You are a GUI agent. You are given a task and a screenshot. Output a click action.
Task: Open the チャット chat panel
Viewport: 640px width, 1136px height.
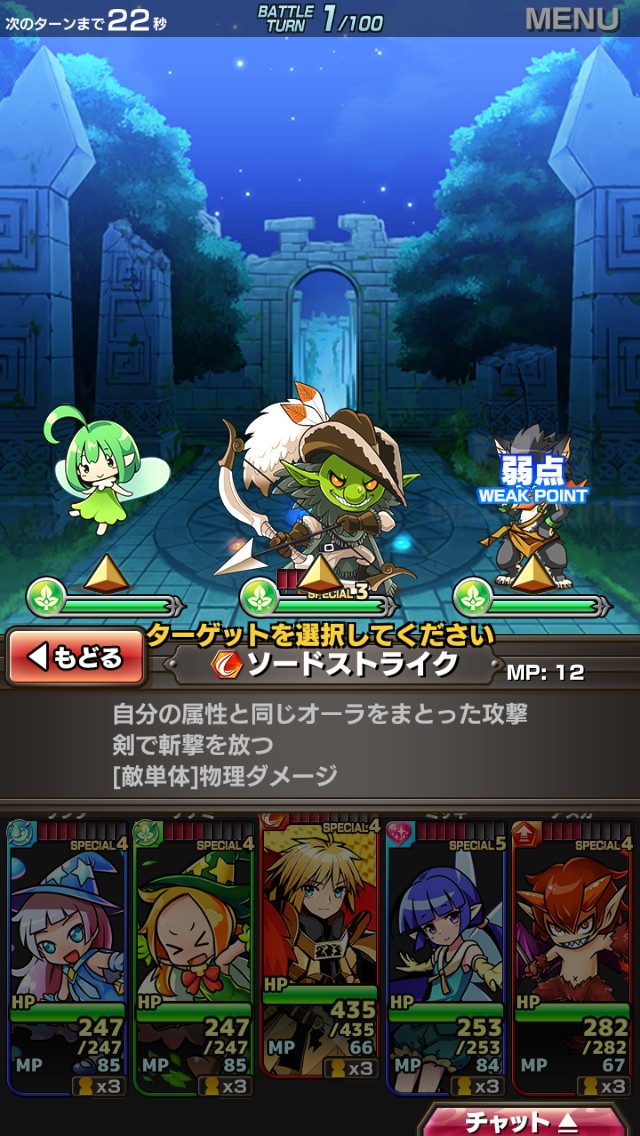530,1120
